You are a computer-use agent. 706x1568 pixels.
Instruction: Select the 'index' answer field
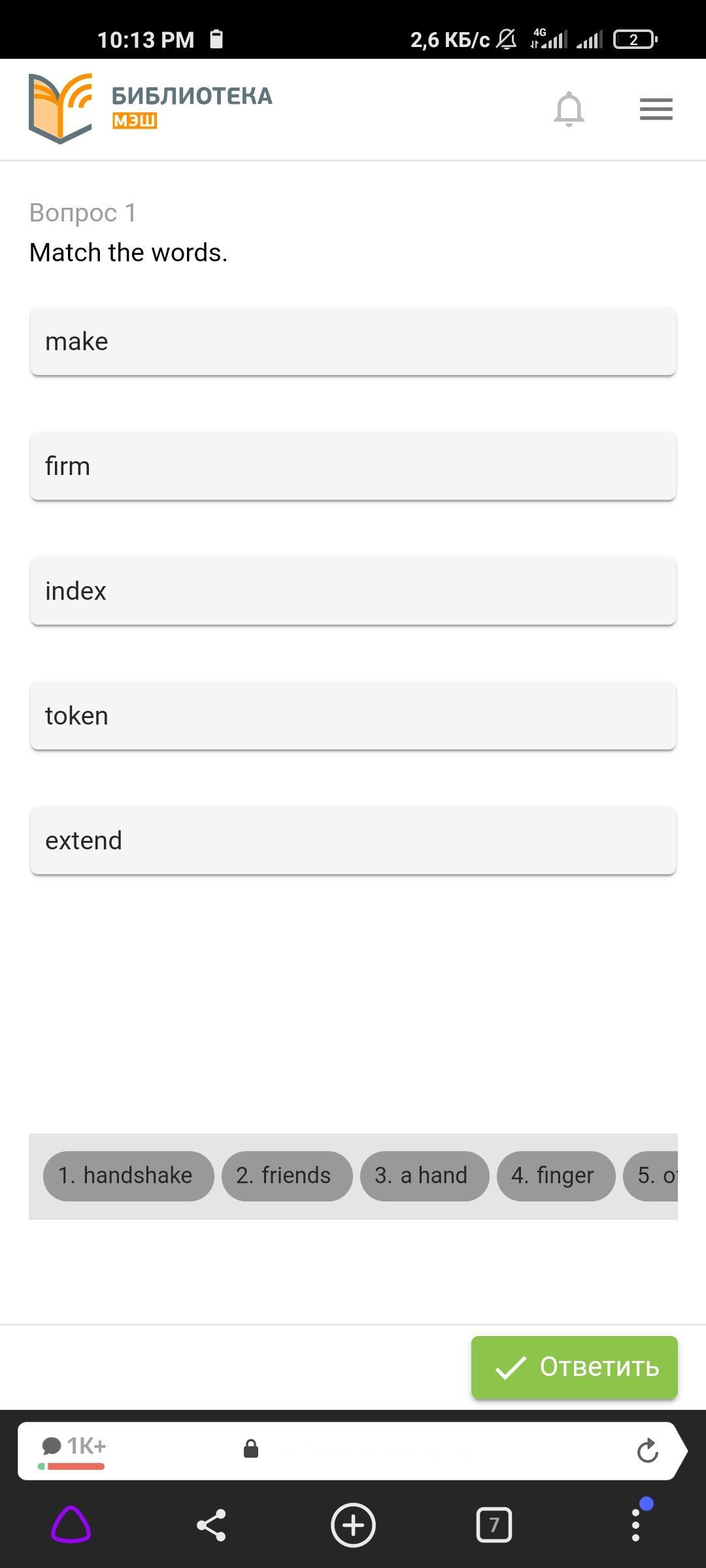pyautogui.click(x=353, y=591)
